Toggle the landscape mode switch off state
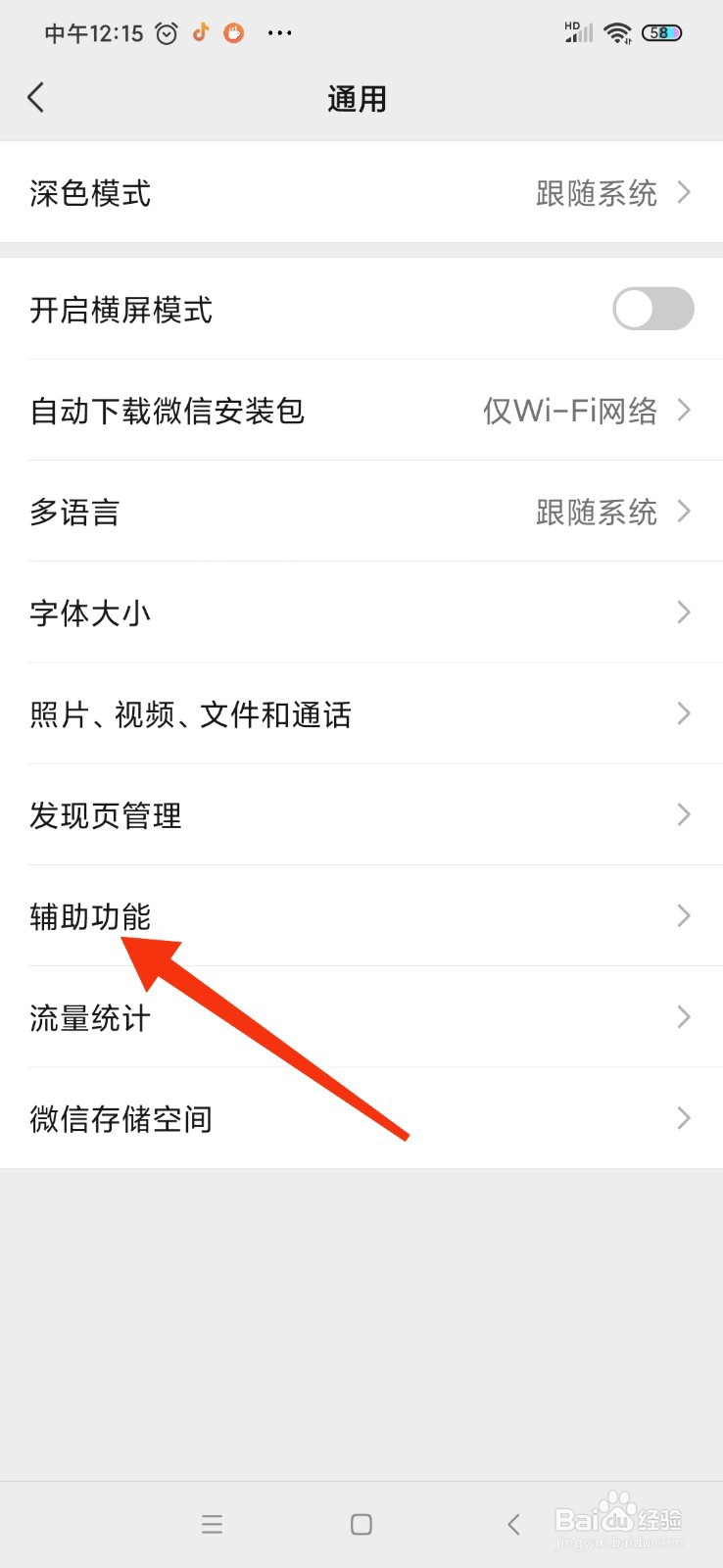This screenshot has width=723, height=1568. pos(652,310)
